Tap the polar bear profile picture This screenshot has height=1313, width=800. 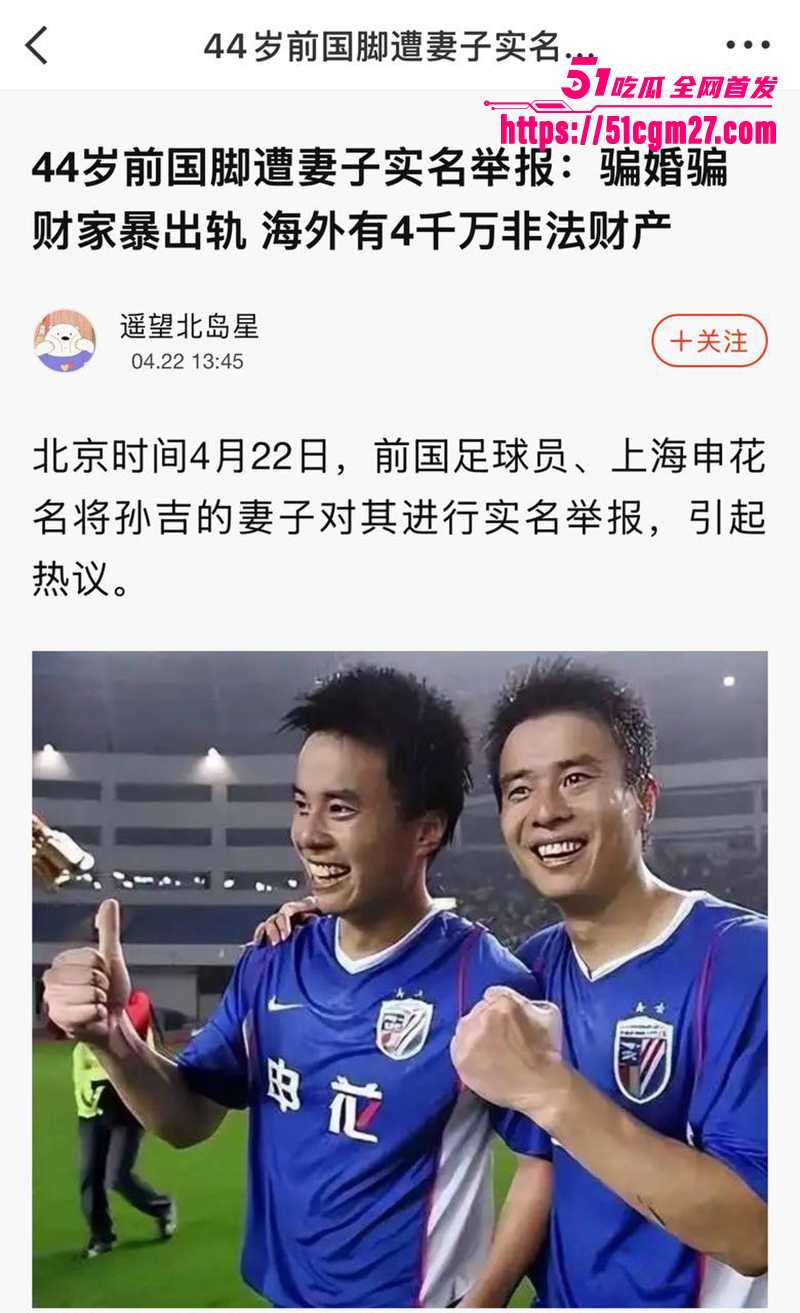click(x=62, y=340)
